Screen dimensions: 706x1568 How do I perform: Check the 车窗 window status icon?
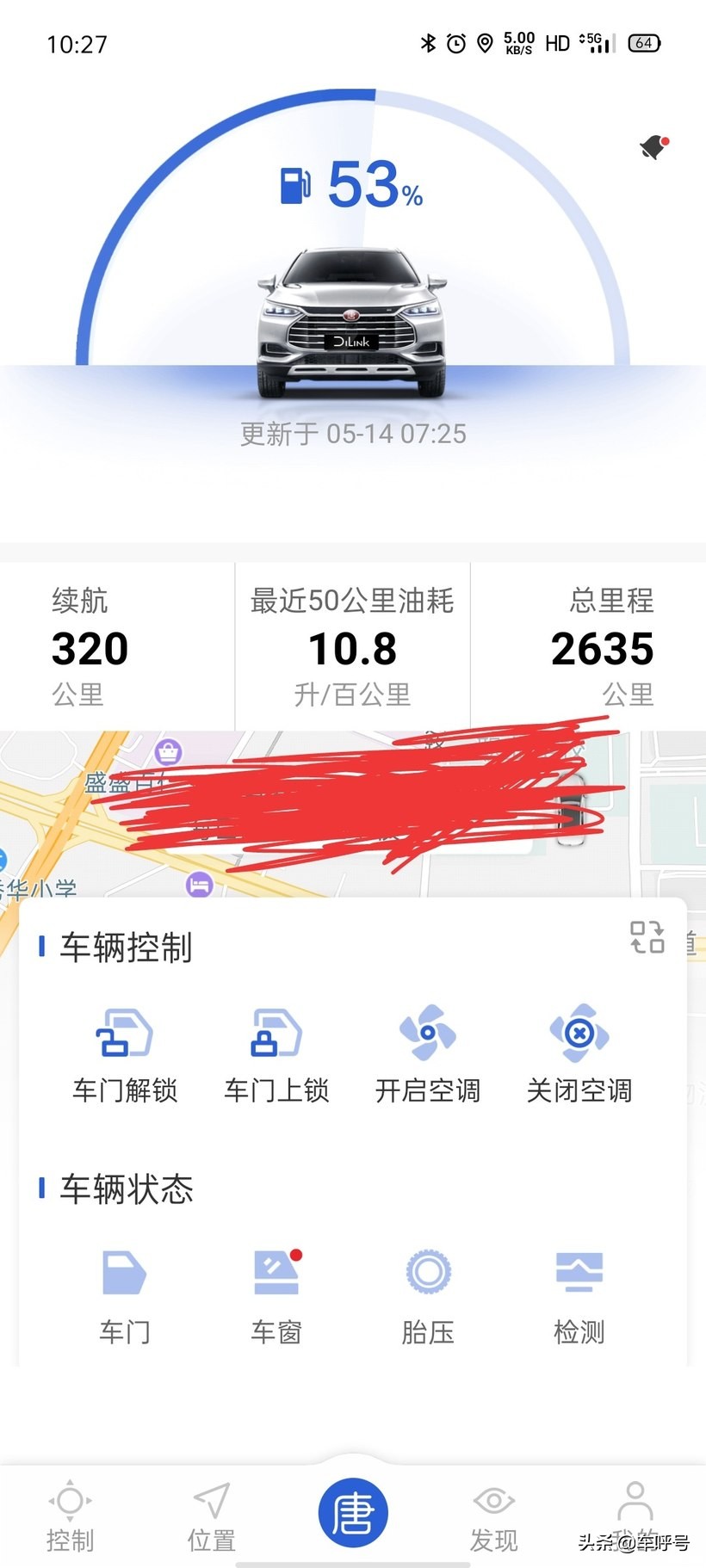coord(276,1274)
